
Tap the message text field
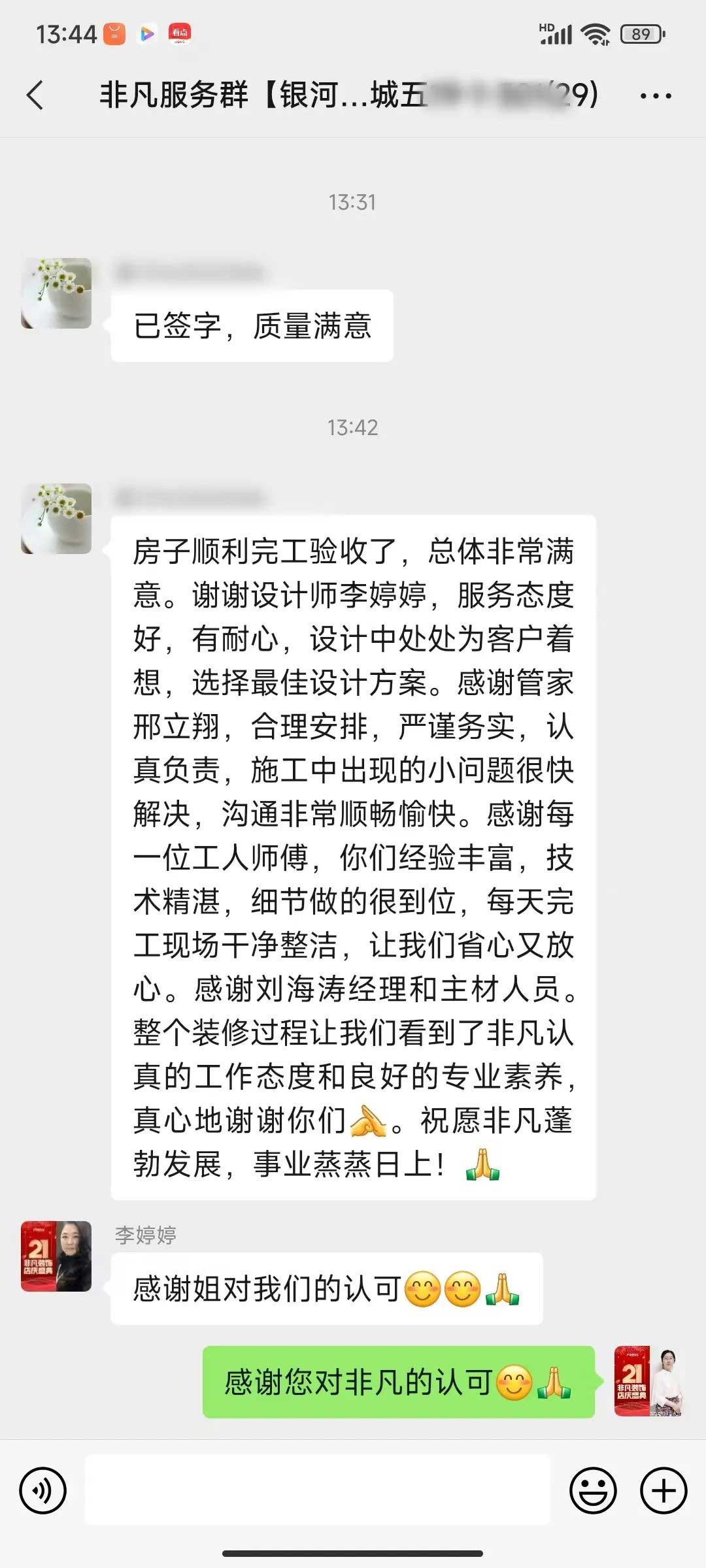click(x=318, y=1490)
